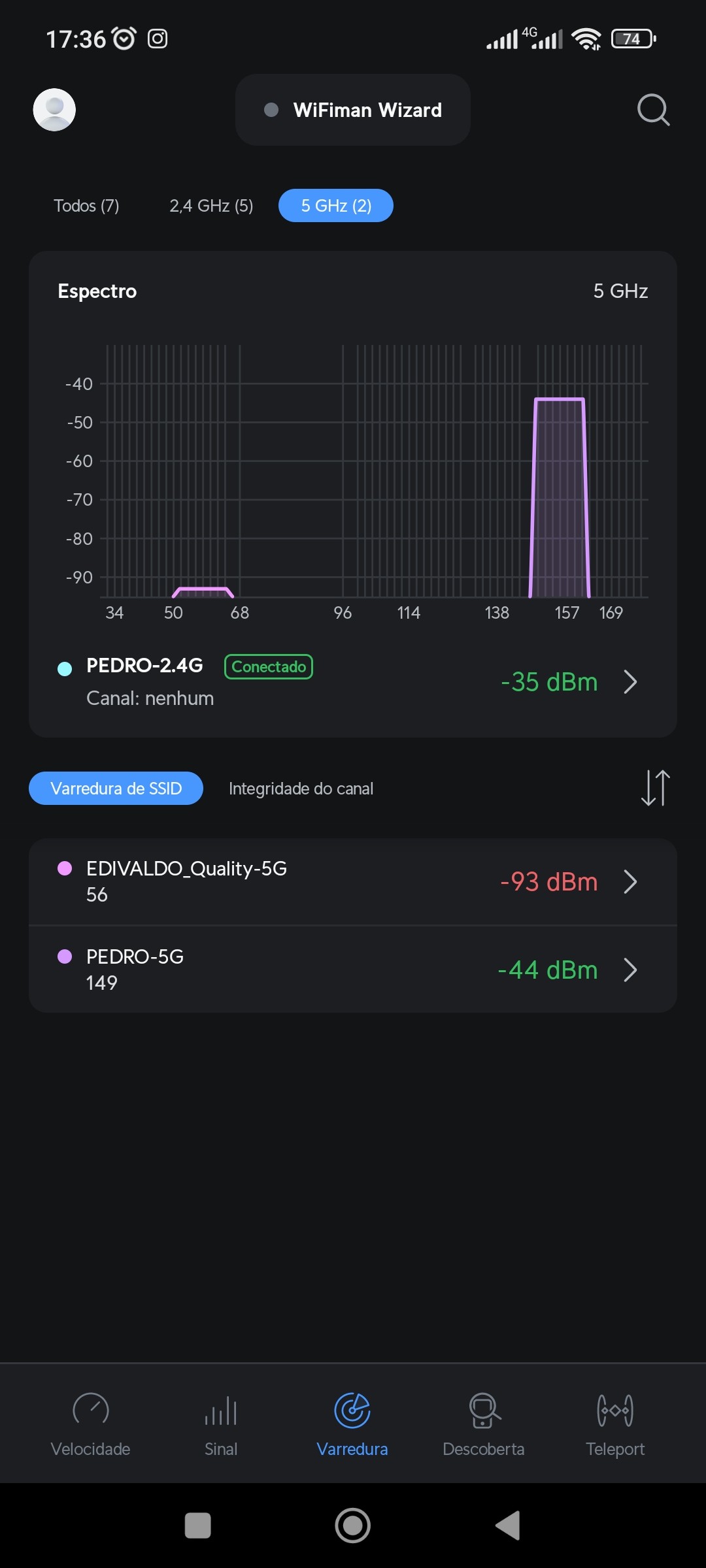Tap the system home button

(353, 1526)
